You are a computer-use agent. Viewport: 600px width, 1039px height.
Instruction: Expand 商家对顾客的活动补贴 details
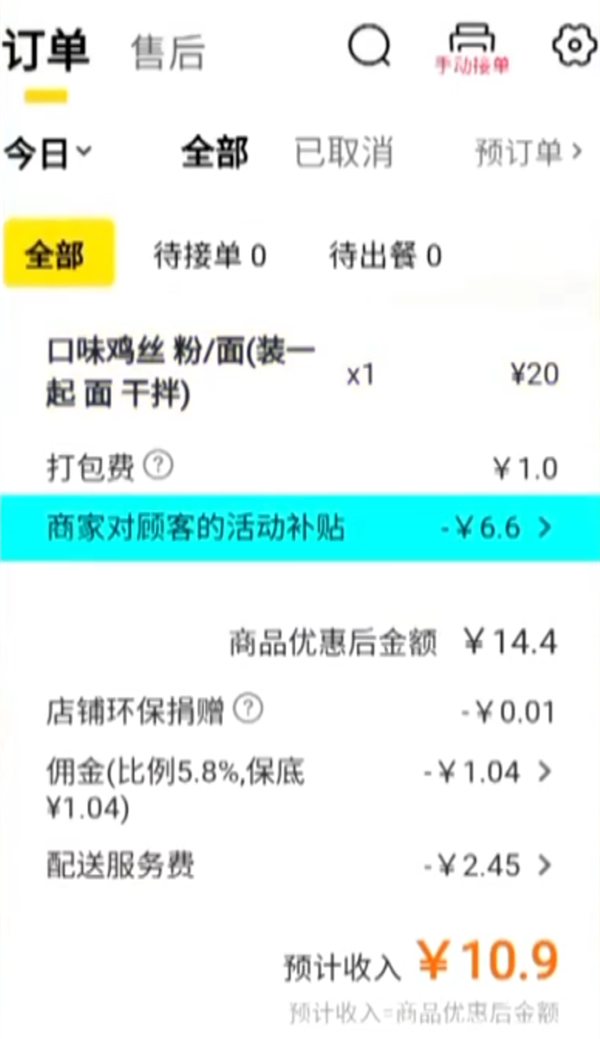[544, 527]
